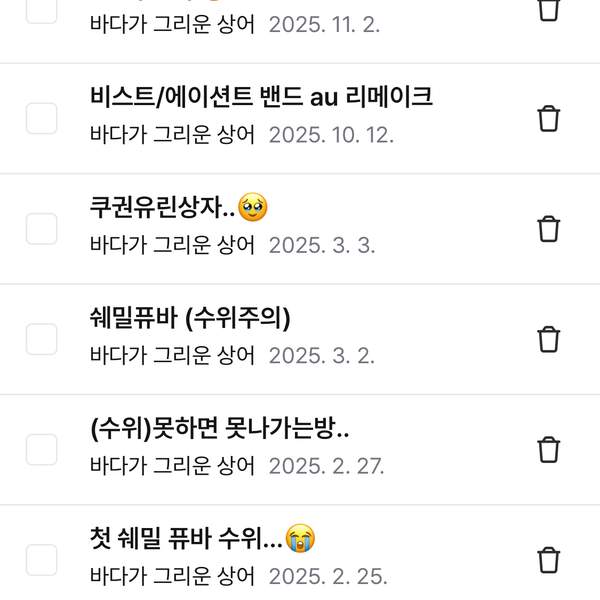Viewport: 600px width, 600px height.
Task: Select the (수위)못하면 못나가는방 checkbox
Action: click(41, 449)
